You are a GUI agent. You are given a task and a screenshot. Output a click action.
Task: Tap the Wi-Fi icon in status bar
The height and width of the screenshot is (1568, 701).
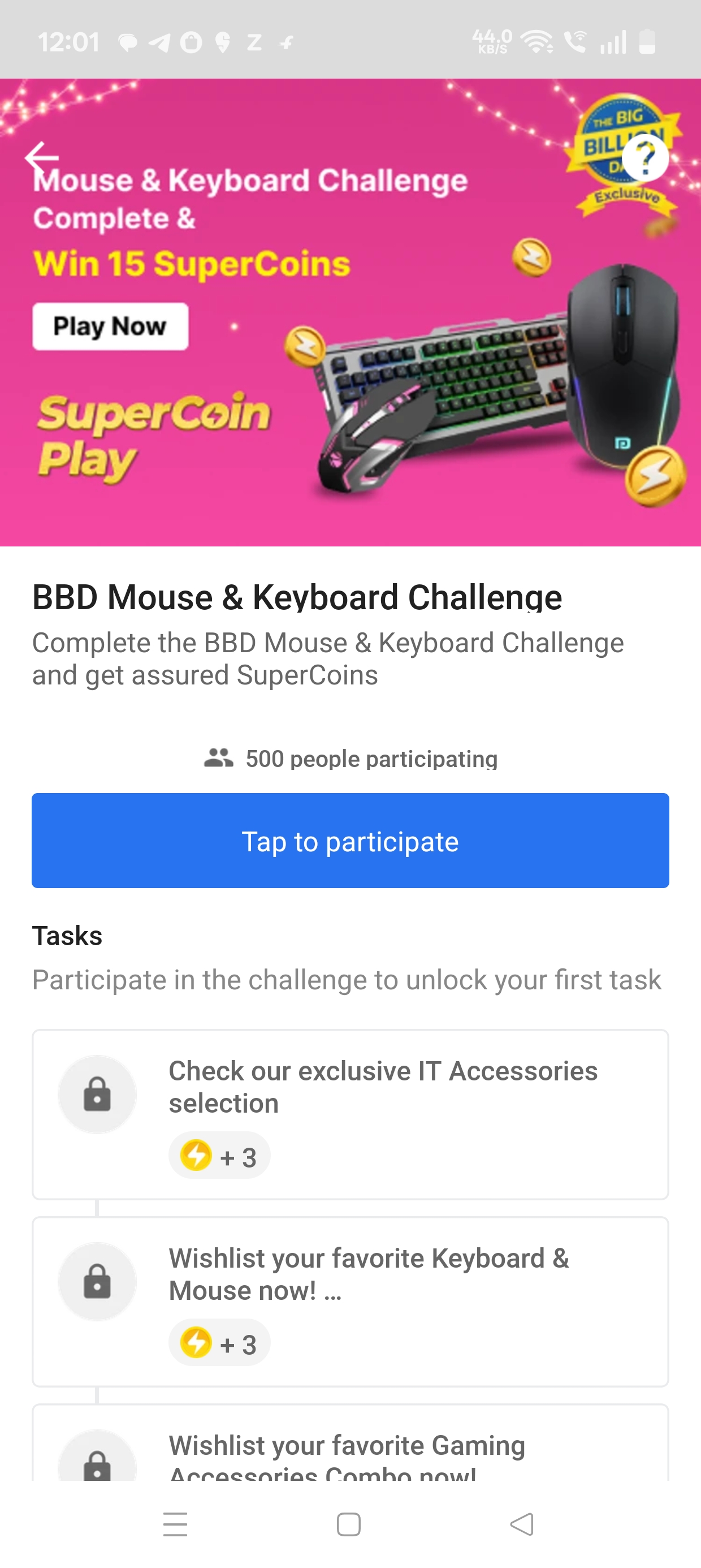pos(538,41)
